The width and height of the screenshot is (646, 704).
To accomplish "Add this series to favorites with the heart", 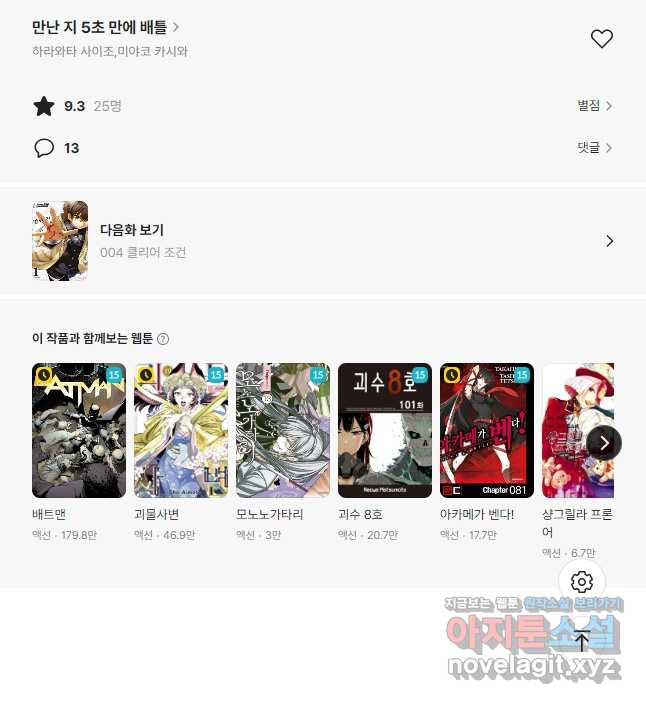I will (x=601, y=39).
